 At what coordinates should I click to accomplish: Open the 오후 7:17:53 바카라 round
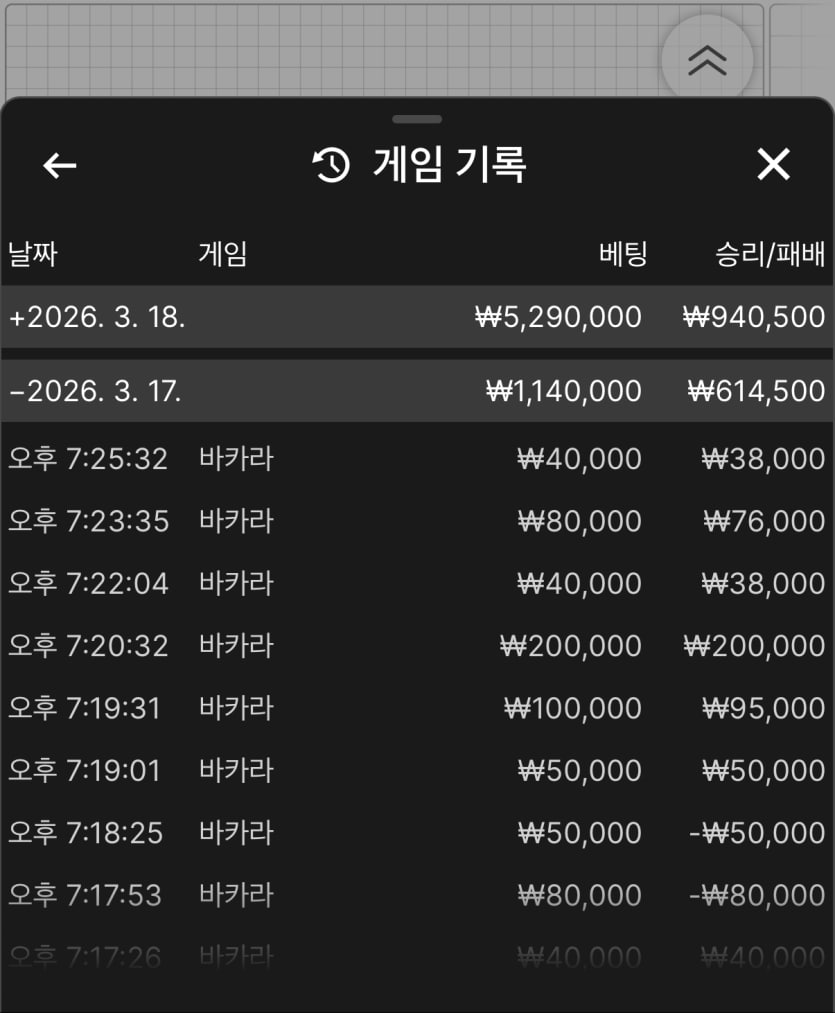pyautogui.click(x=417, y=894)
